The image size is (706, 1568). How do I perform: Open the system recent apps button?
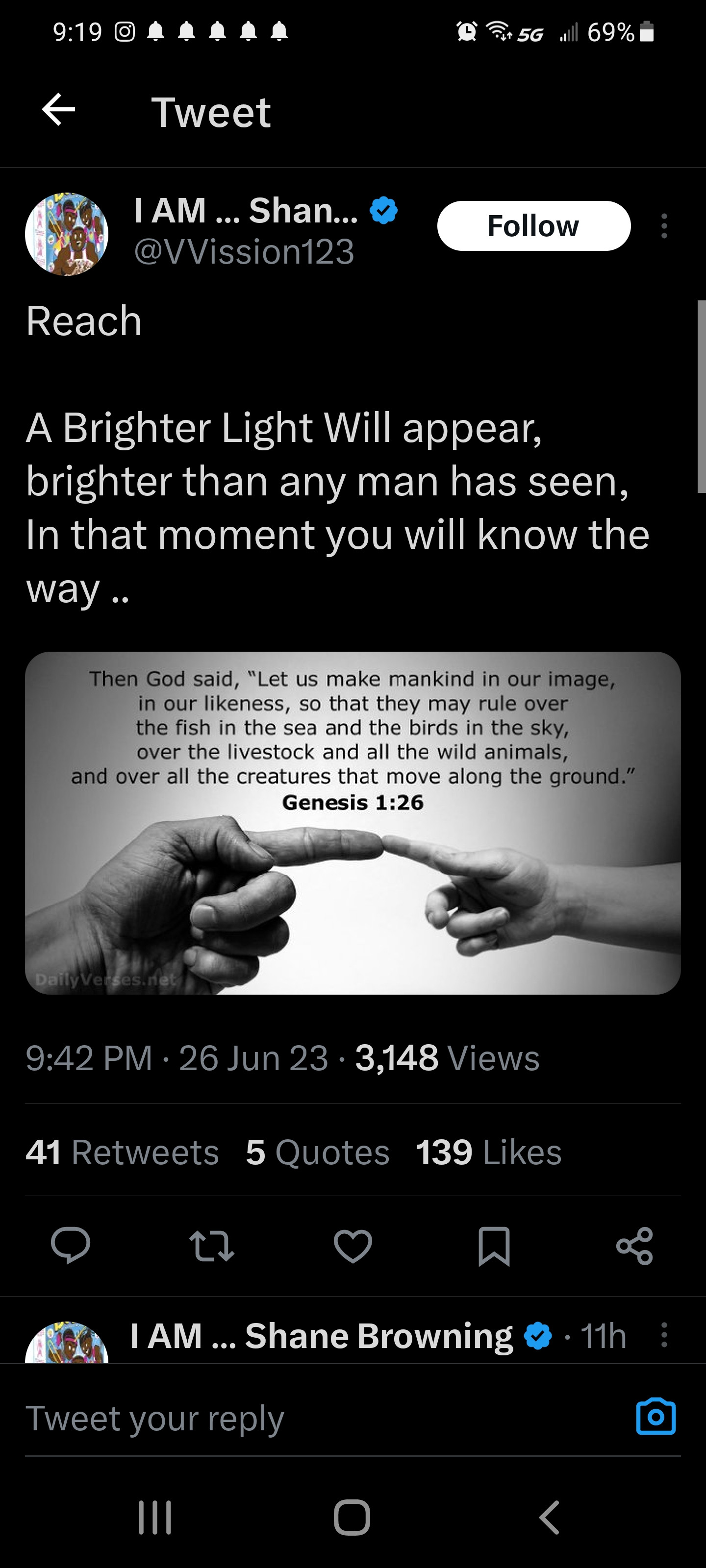(x=155, y=1517)
